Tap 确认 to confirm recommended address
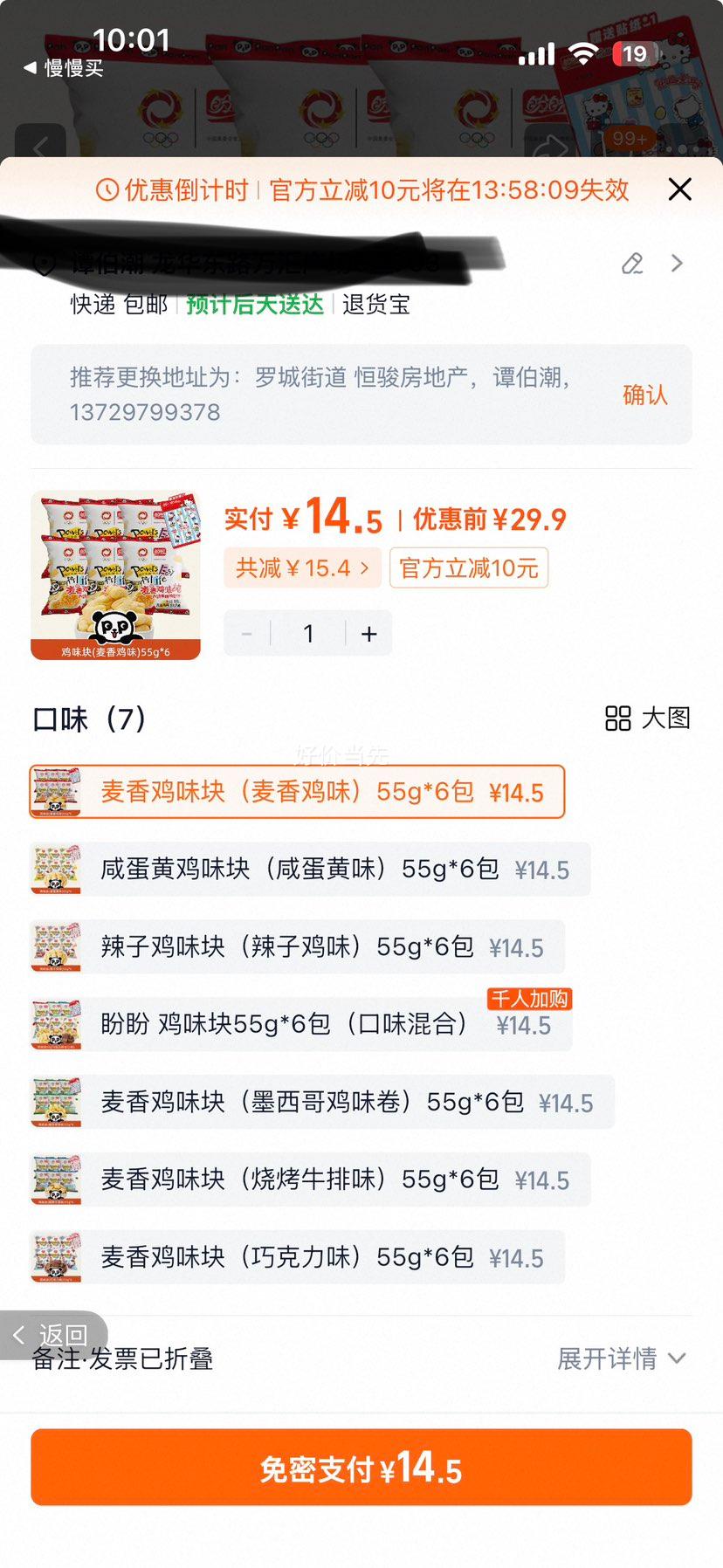Viewport: 723px width, 1568px height. (646, 395)
